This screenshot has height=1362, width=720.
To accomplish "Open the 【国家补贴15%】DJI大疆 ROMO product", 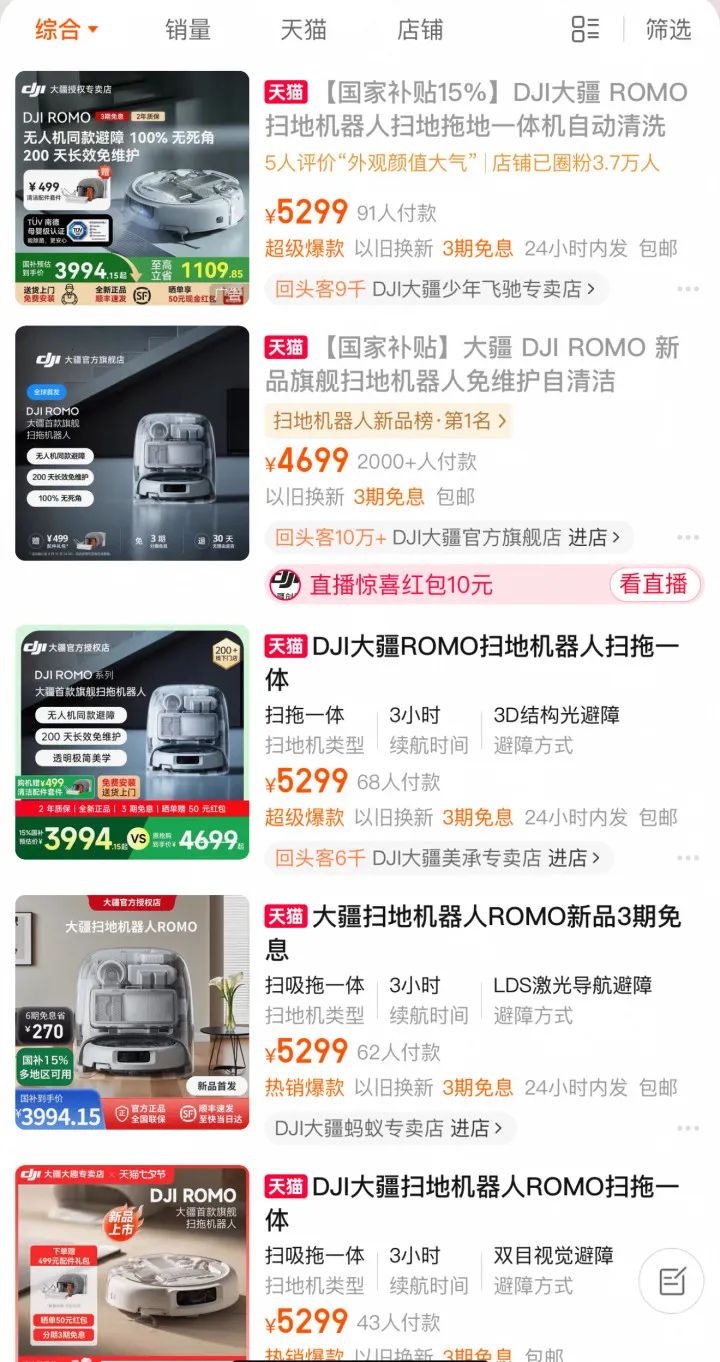I will click(x=476, y=109).
